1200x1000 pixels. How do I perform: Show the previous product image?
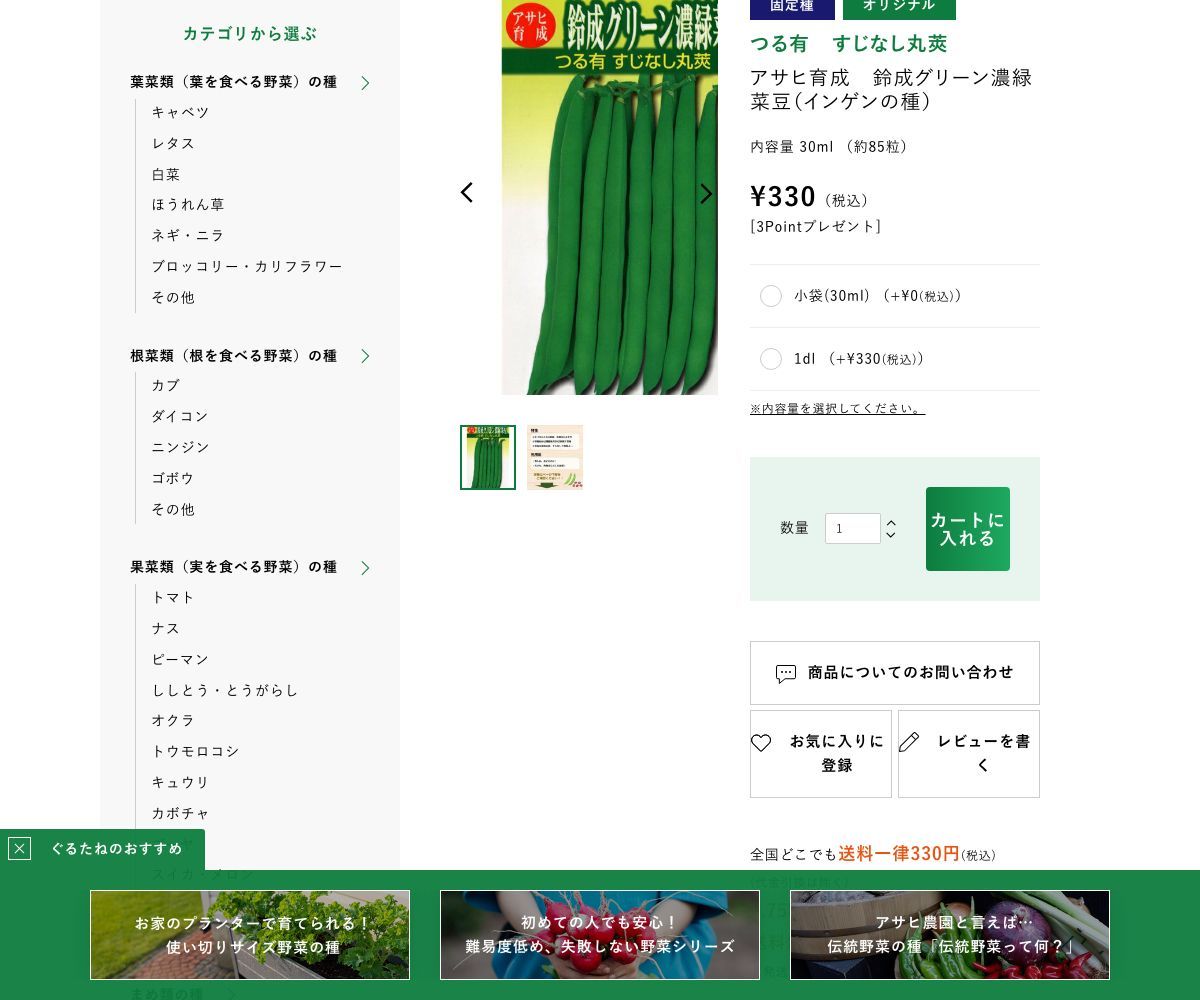click(x=467, y=193)
